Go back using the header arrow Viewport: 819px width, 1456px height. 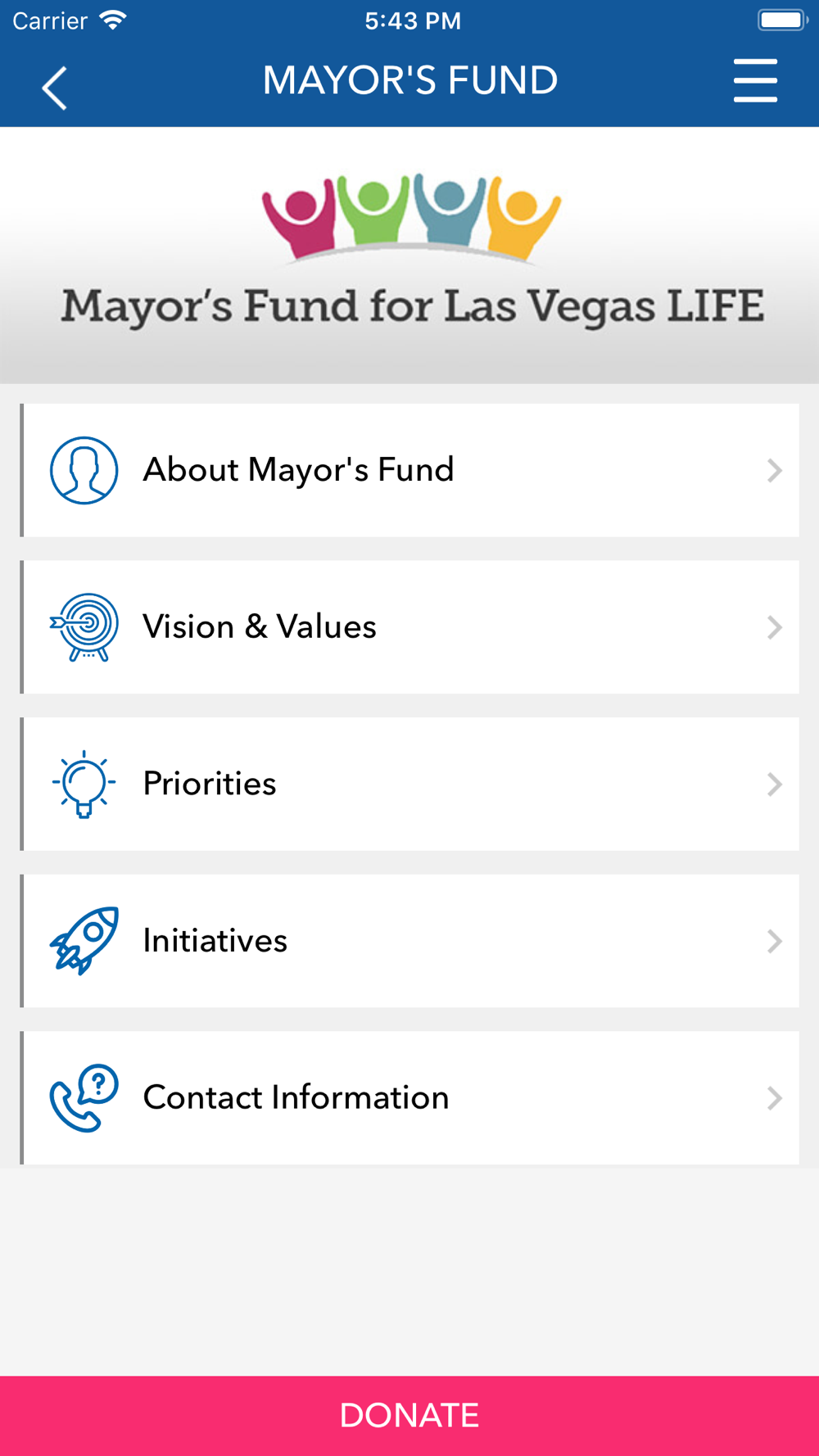54,88
